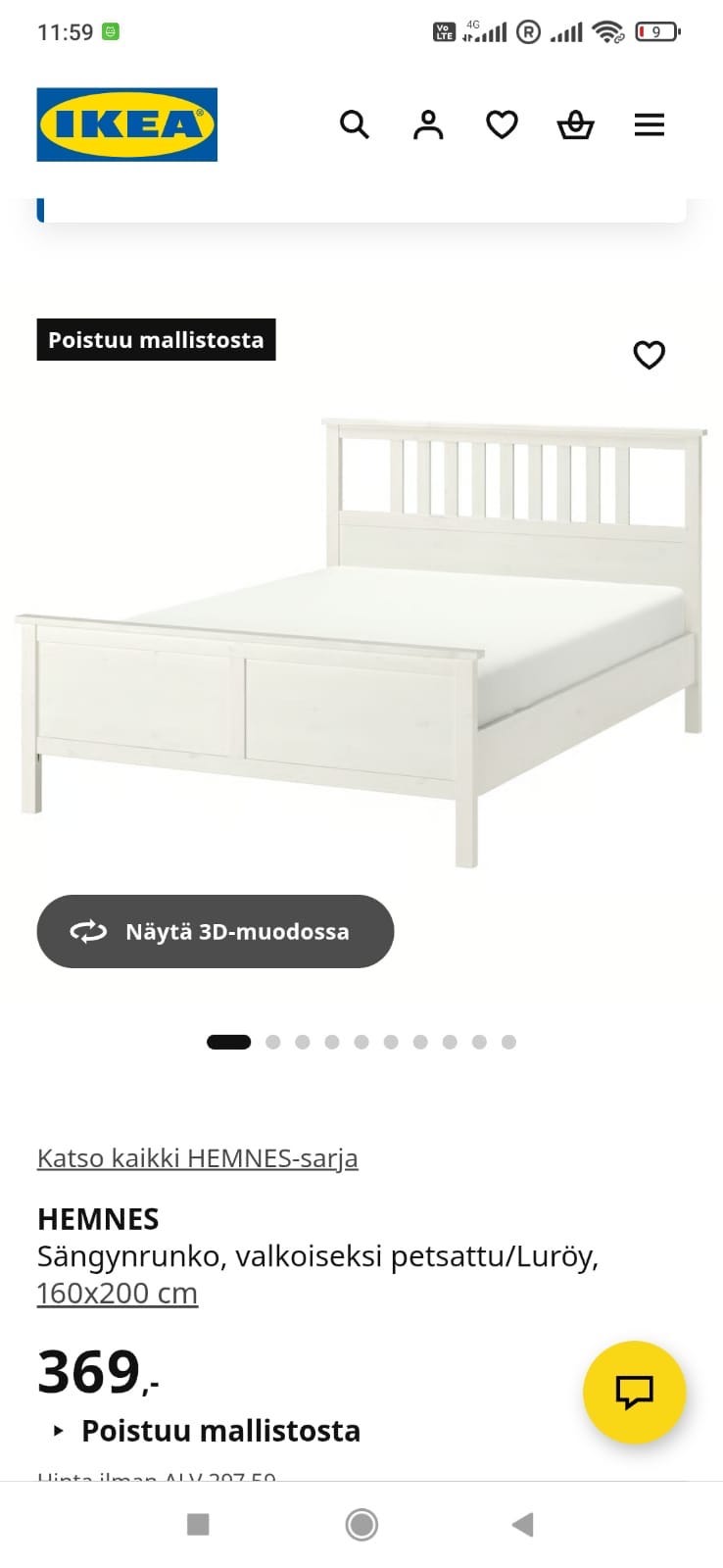Viewport: 723px width, 1568px height.
Task: Open the user account profile
Action: [x=428, y=124]
